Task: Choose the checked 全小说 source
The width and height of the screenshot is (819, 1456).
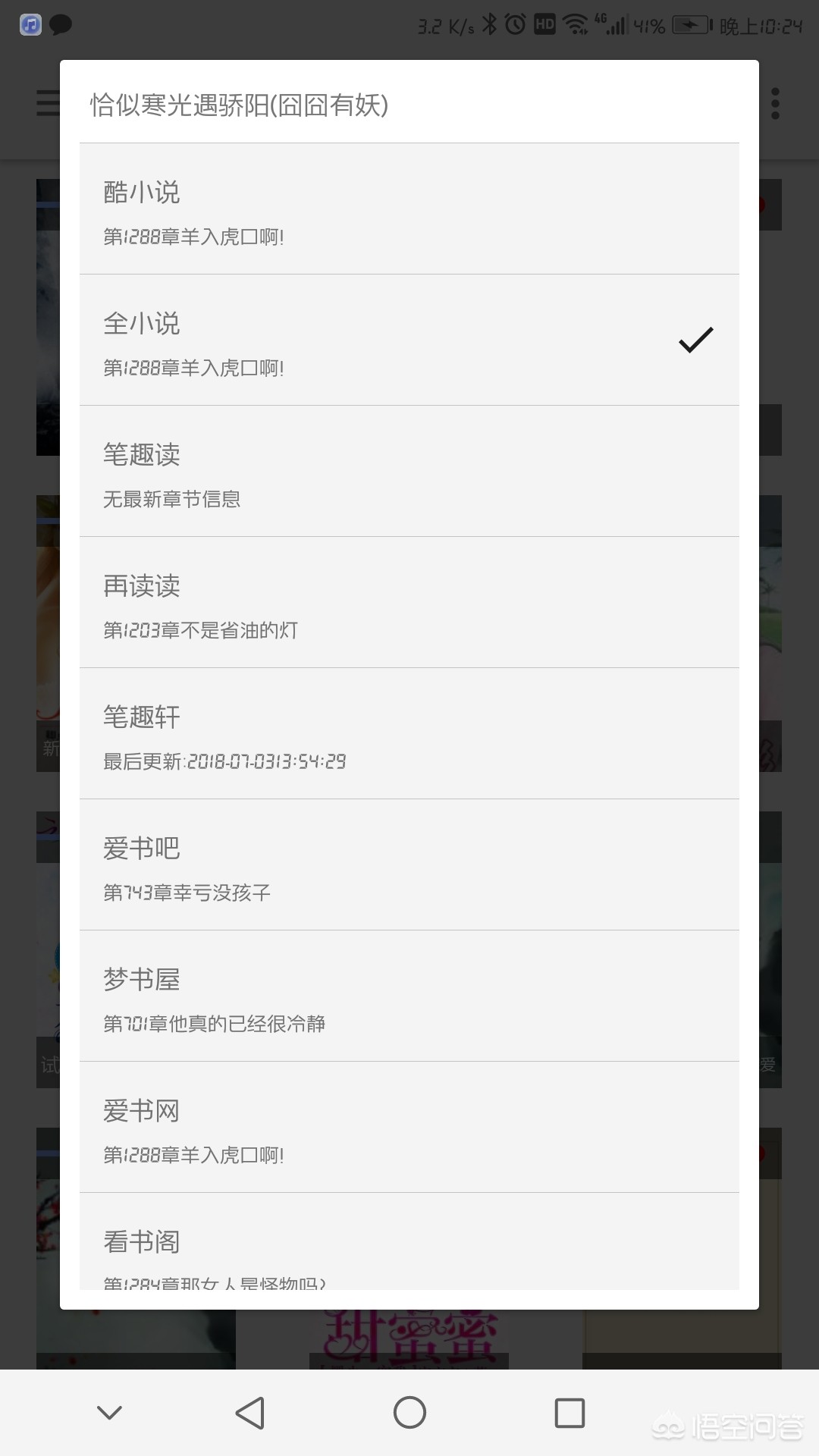Action: [x=409, y=340]
